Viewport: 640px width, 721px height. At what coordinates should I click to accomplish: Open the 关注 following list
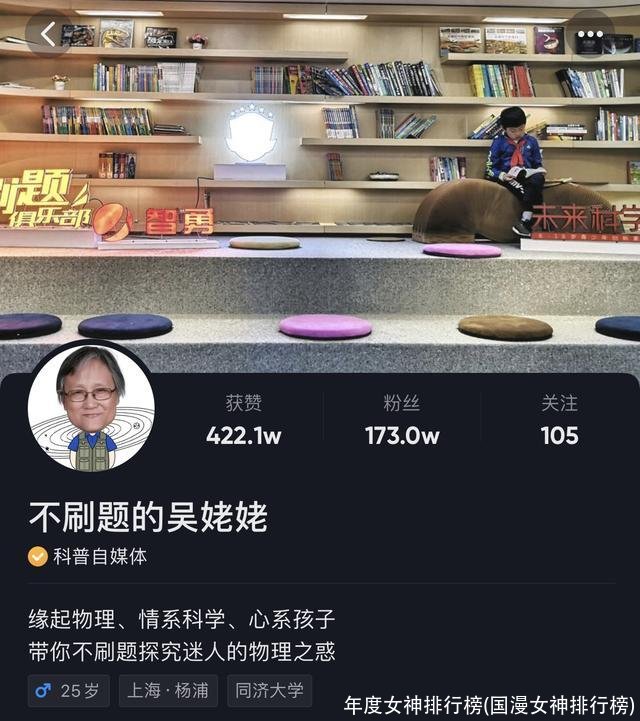click(559, 419)
